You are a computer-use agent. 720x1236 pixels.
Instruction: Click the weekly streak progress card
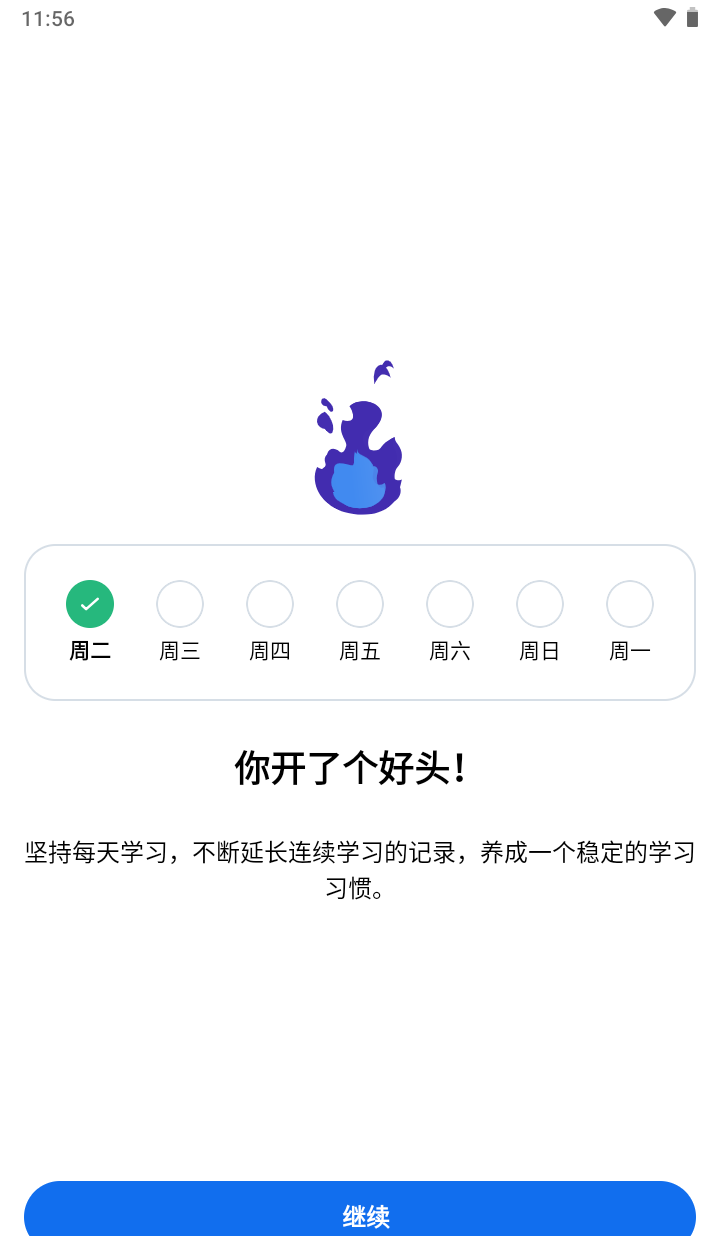coord(360,622)
